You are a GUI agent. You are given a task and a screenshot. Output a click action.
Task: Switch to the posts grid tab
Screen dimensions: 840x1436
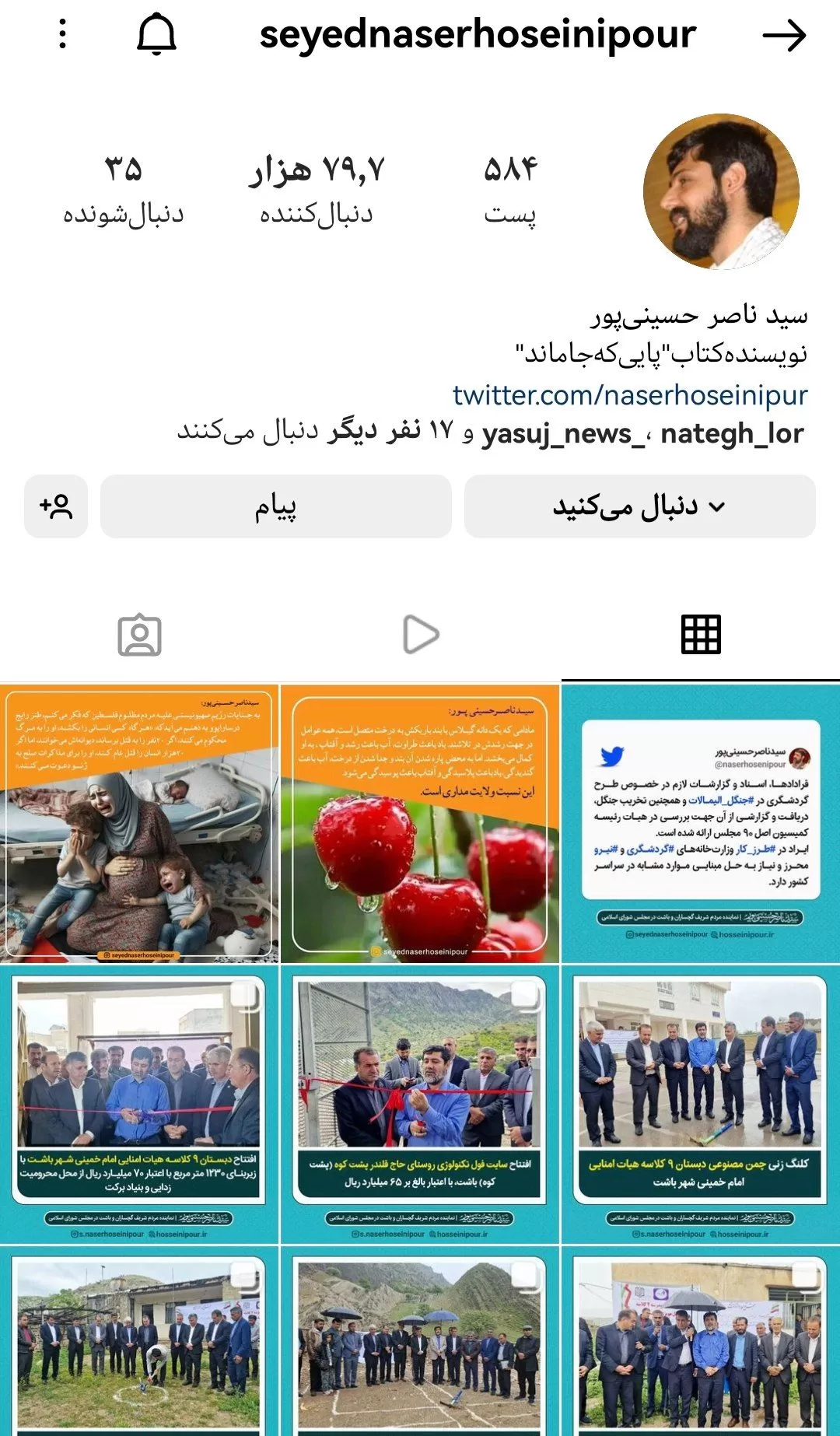tap(701, 635)
